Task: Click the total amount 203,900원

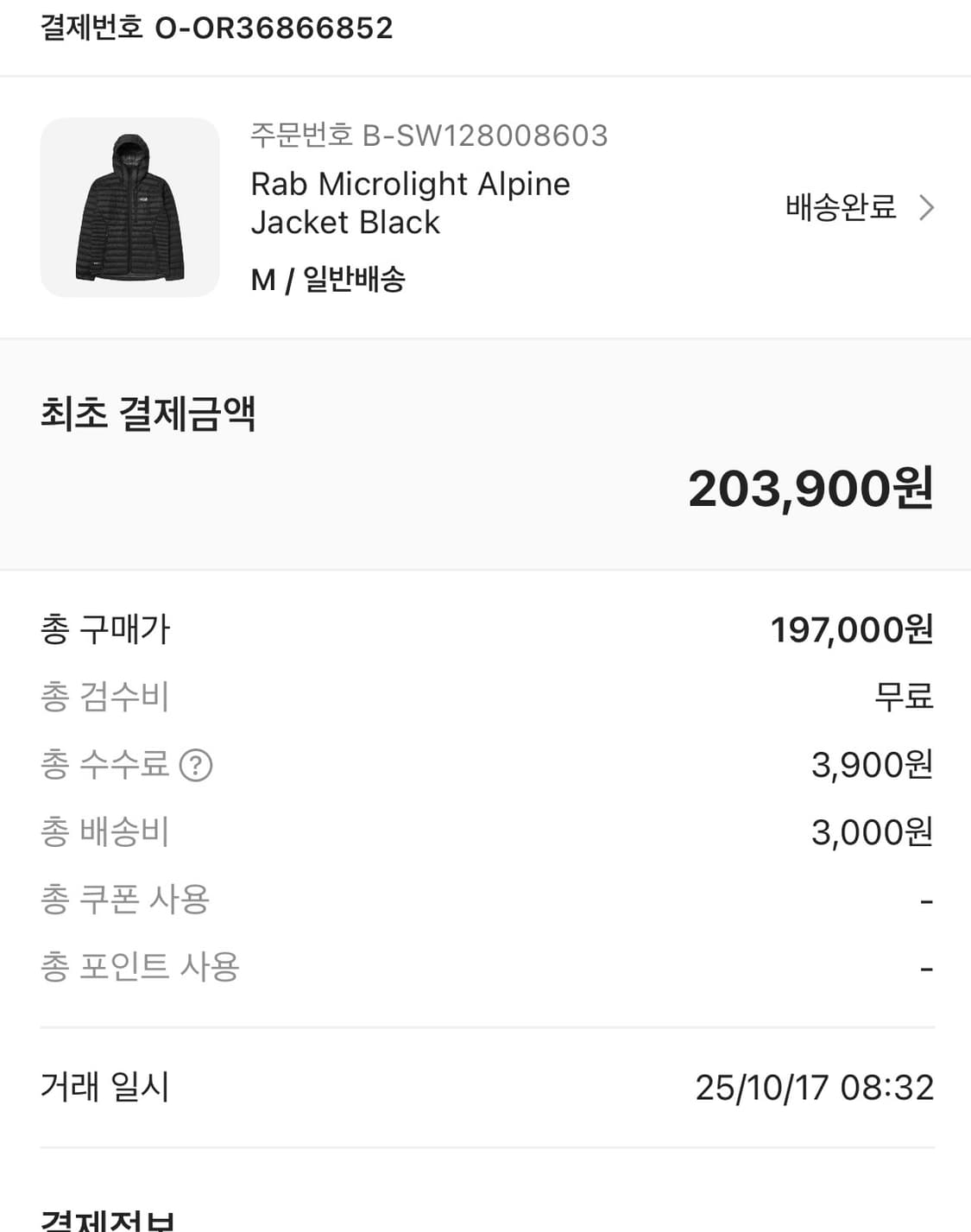Action: pos(810,491)
